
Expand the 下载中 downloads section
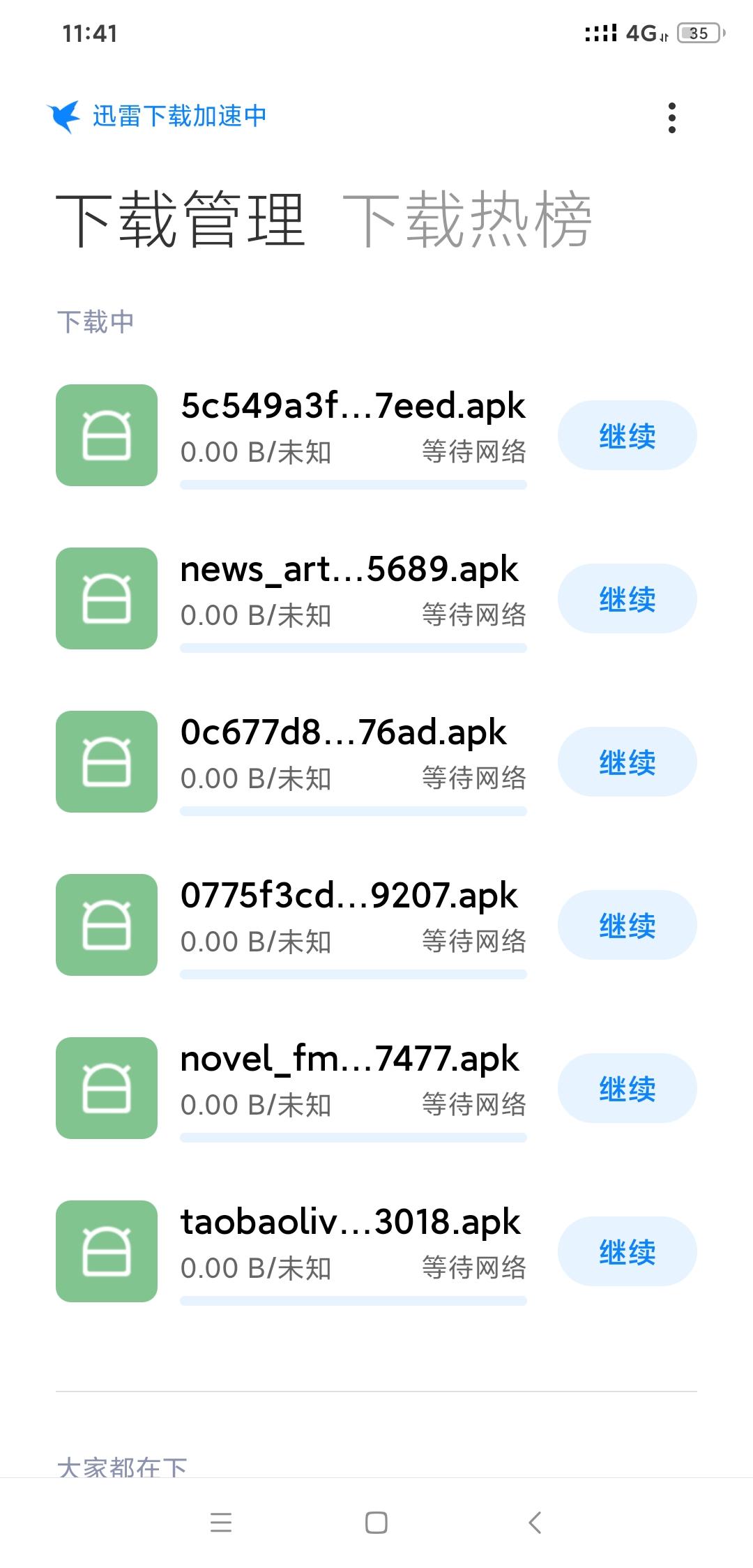[x=96, y=322]
